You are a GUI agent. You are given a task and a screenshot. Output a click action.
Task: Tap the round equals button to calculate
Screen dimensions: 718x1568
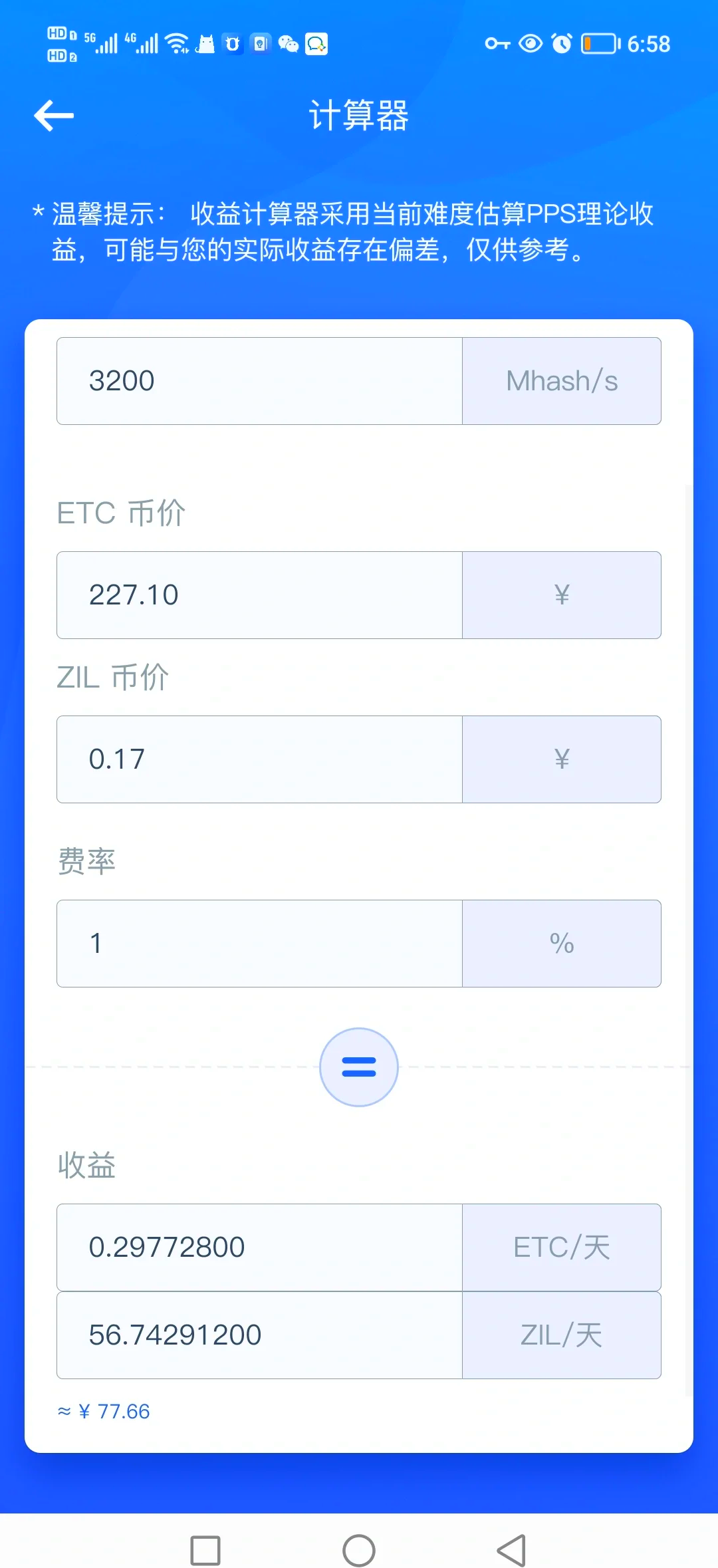point(359,1067)
